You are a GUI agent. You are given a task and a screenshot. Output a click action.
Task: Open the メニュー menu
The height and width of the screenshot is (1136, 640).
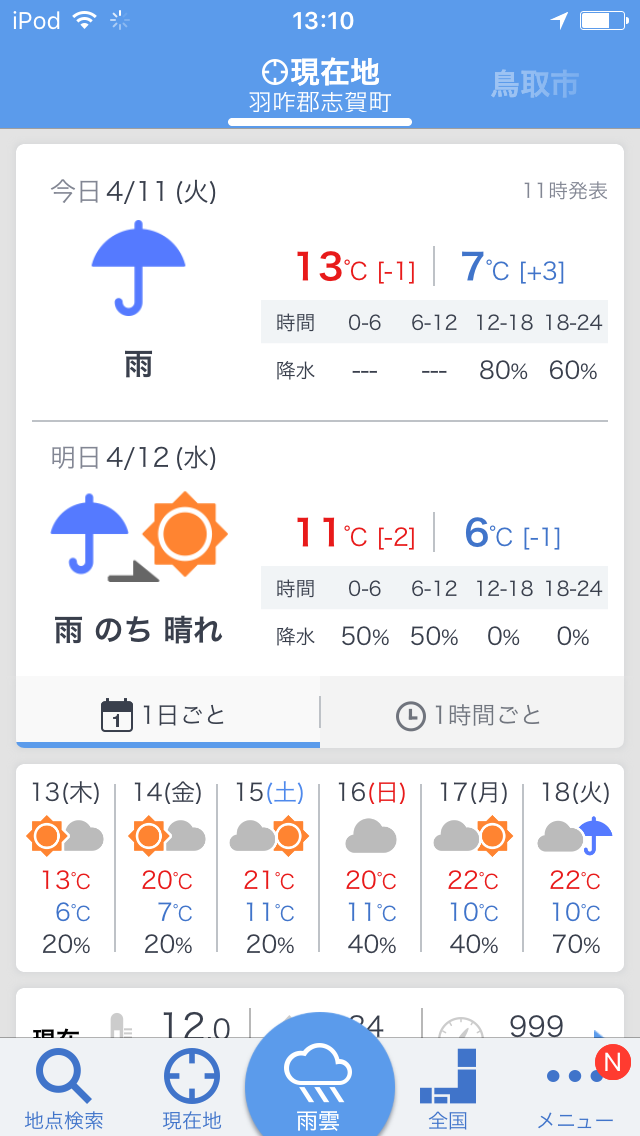575,1087
